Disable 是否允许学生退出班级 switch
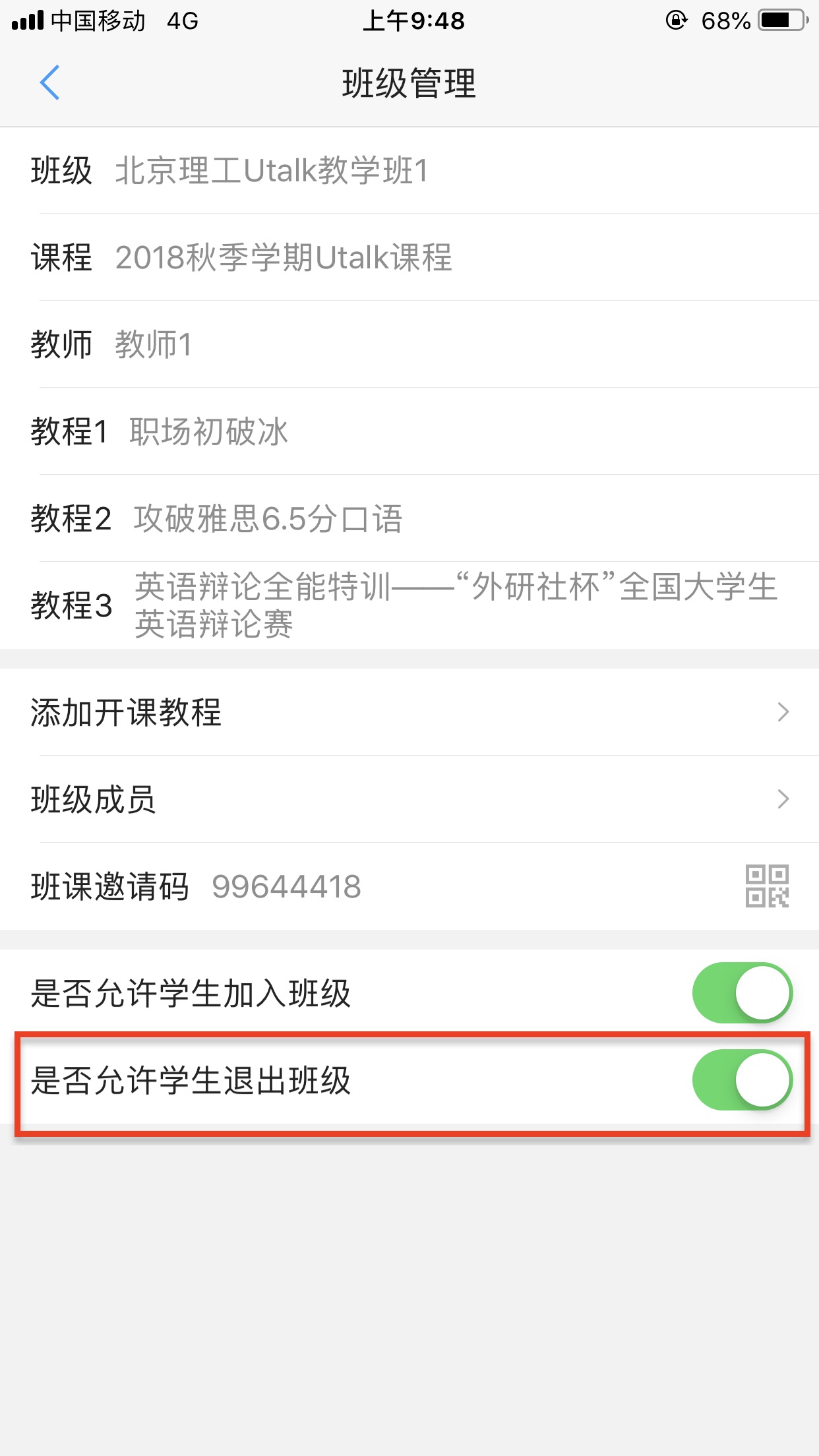The image size is (819, 1456). (742, 1080)
